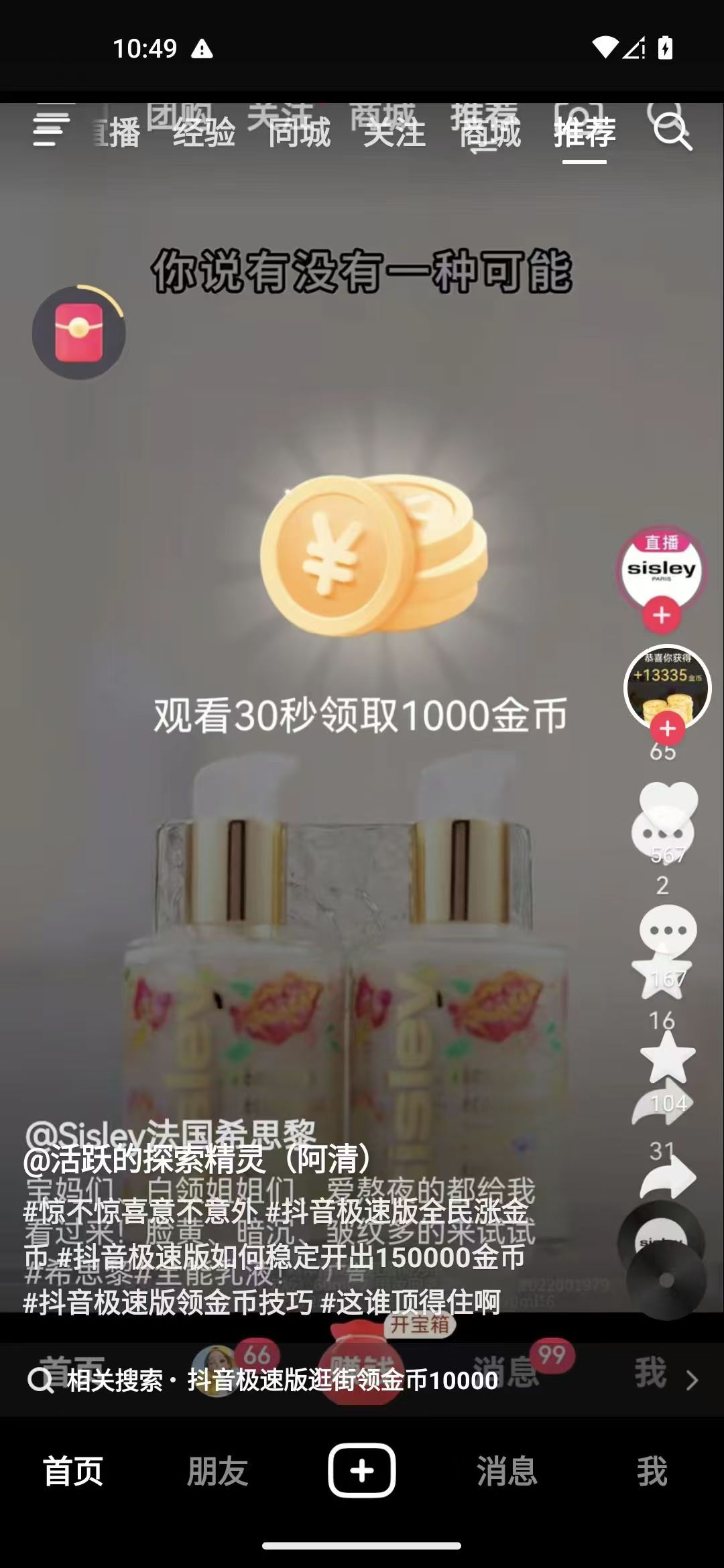Screen dimensions: 724x1568
Task: Switch to the 商城 tab
Action: (490, 132)
